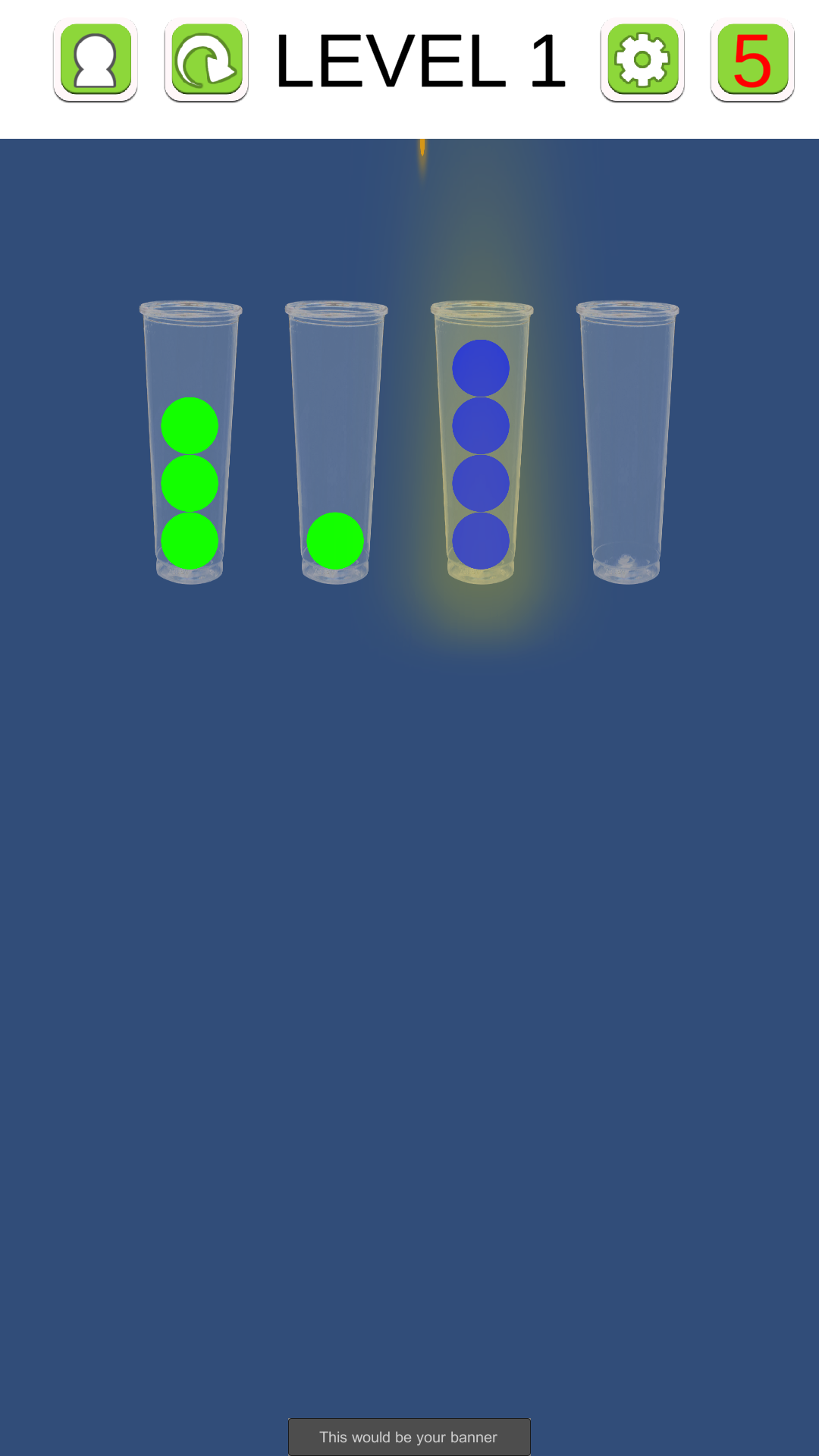
Task: Tap the glowing tube of blue balls
Action: point(482,443)
